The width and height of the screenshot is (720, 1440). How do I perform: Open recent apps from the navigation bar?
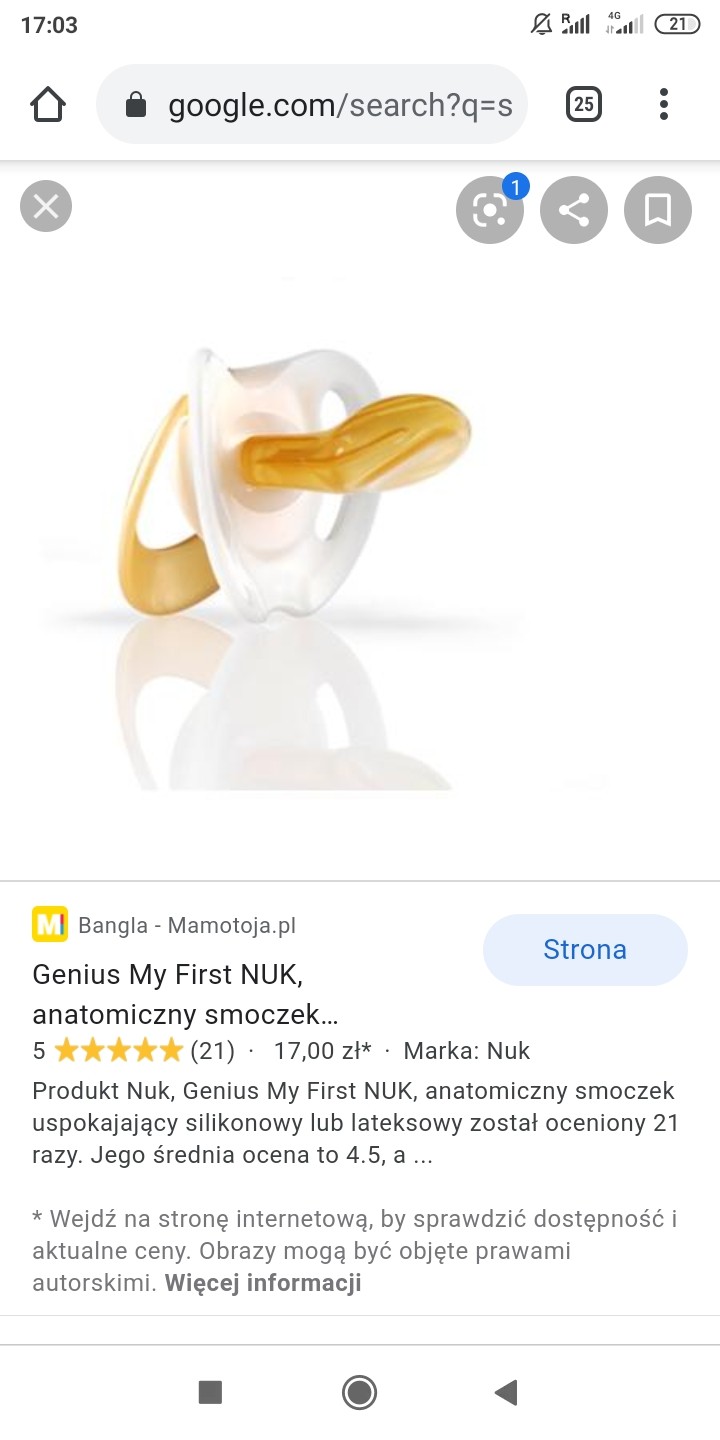point(210,1392)
